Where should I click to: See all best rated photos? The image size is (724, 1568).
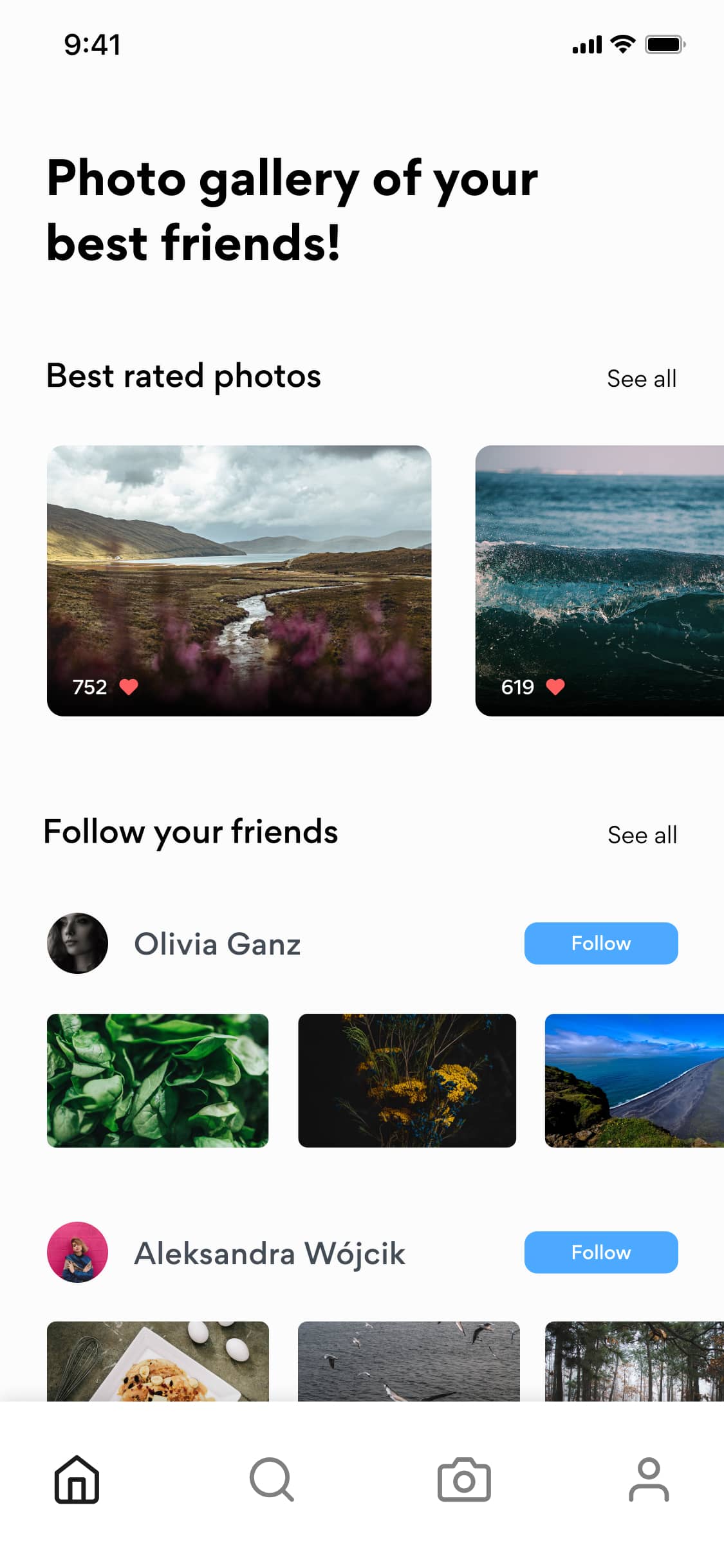pos(641,379)
